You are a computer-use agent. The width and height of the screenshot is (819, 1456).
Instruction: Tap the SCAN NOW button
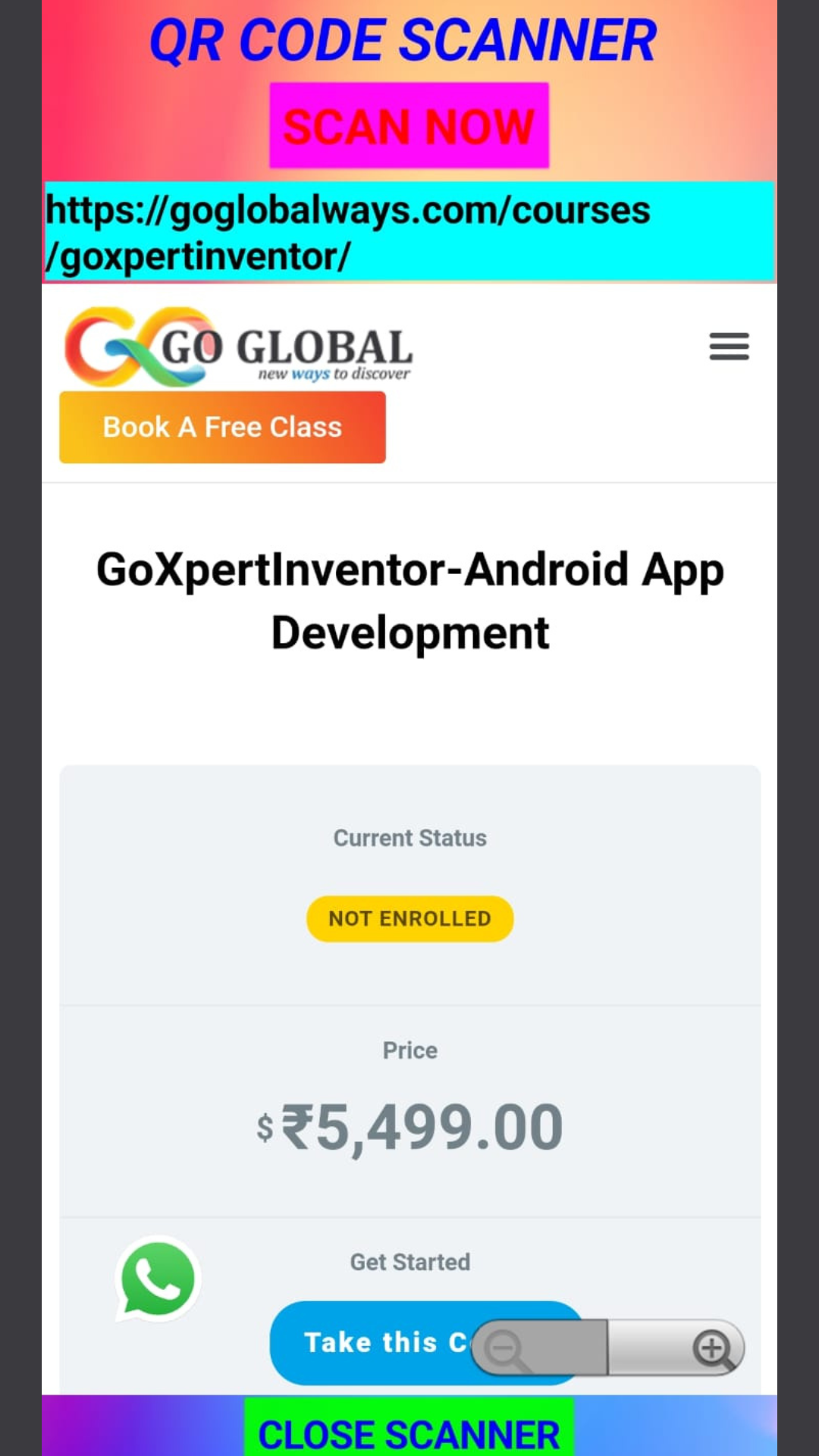pos(409,125)
